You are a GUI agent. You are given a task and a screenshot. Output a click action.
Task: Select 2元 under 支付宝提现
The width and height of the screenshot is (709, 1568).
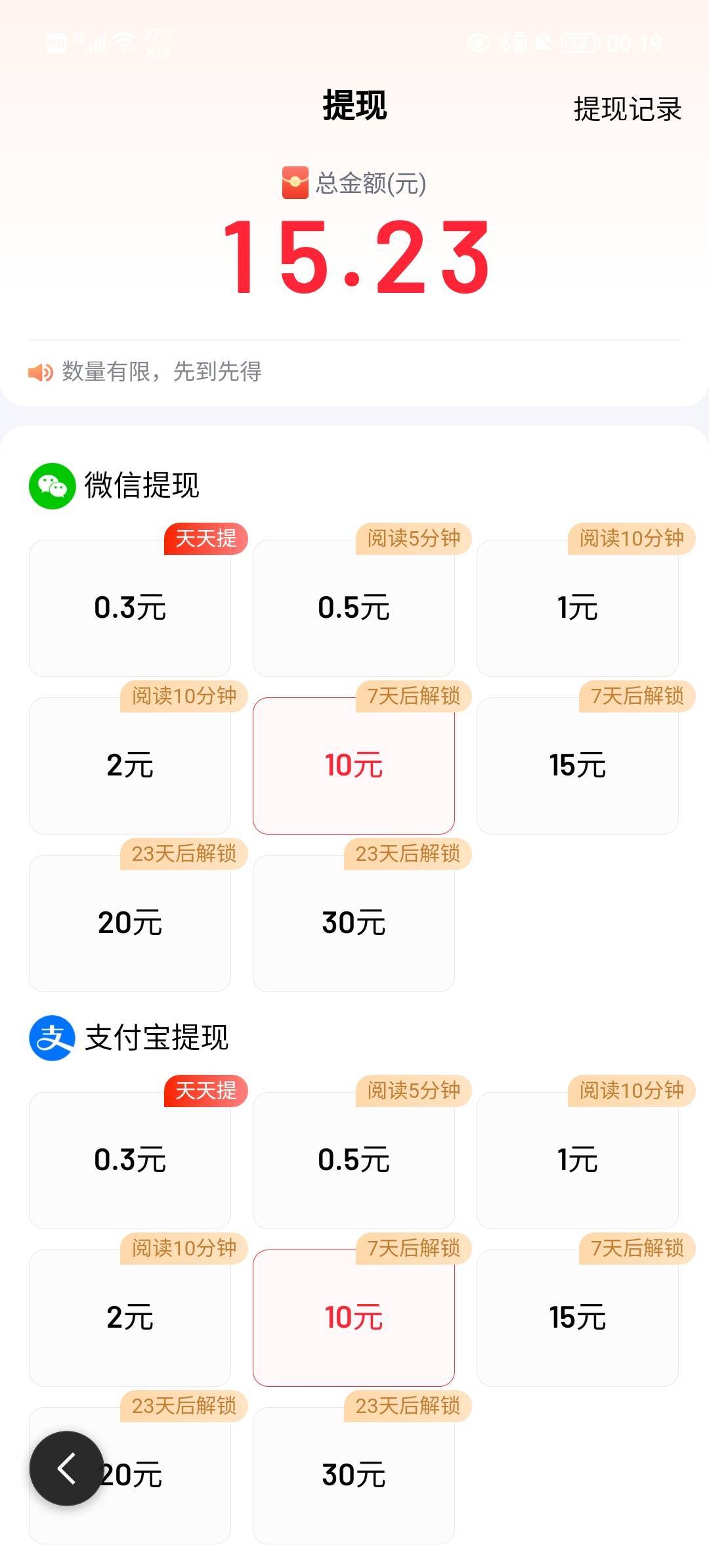click(130, 1318)
